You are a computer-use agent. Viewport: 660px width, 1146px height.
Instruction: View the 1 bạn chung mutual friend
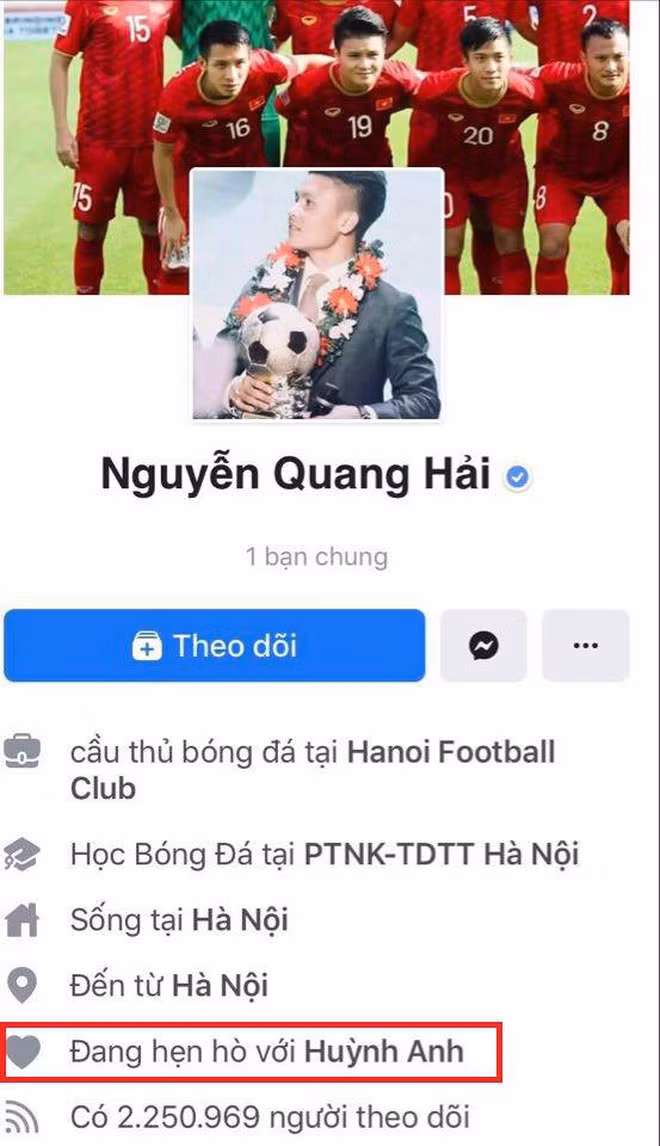tap(317, 557)
